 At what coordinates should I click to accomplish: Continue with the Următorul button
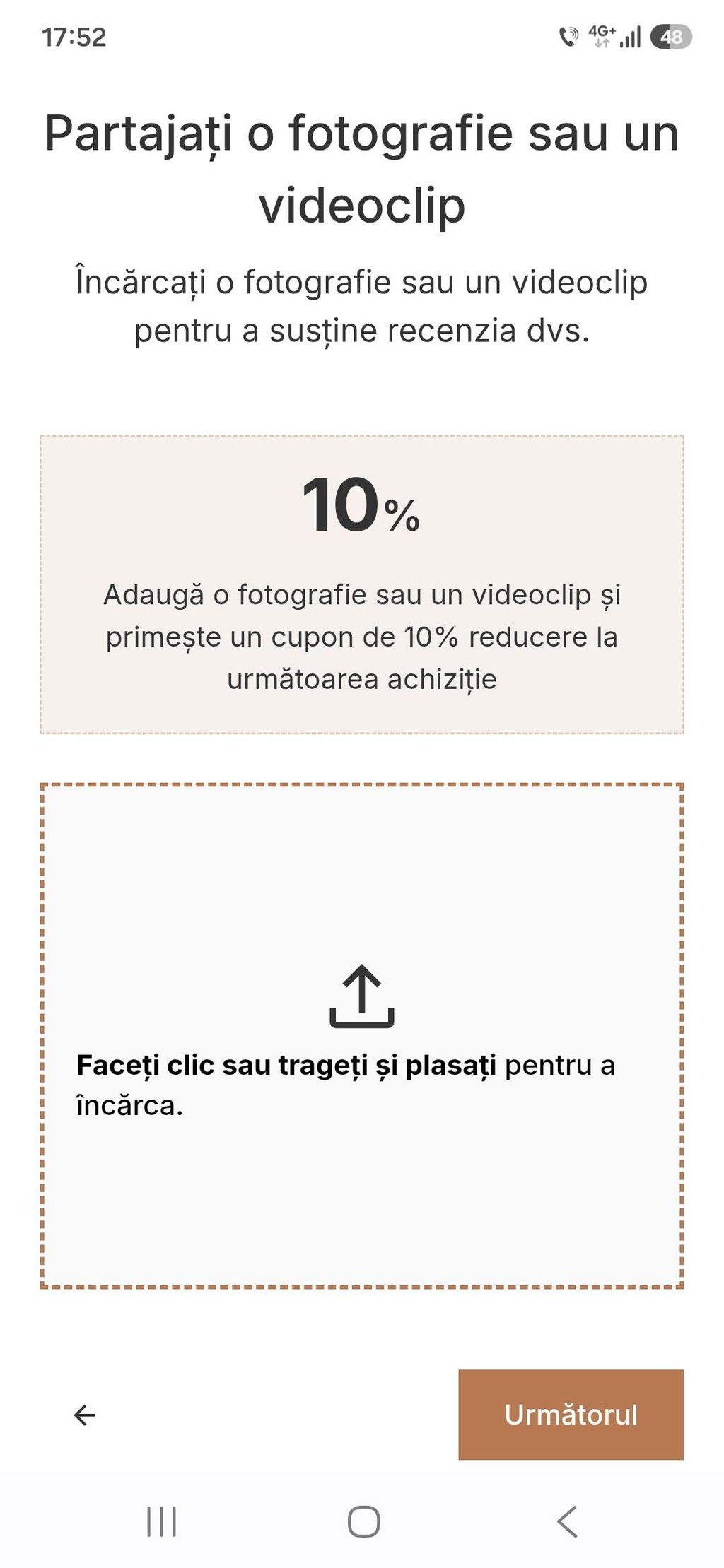[x=571, y=1414]
